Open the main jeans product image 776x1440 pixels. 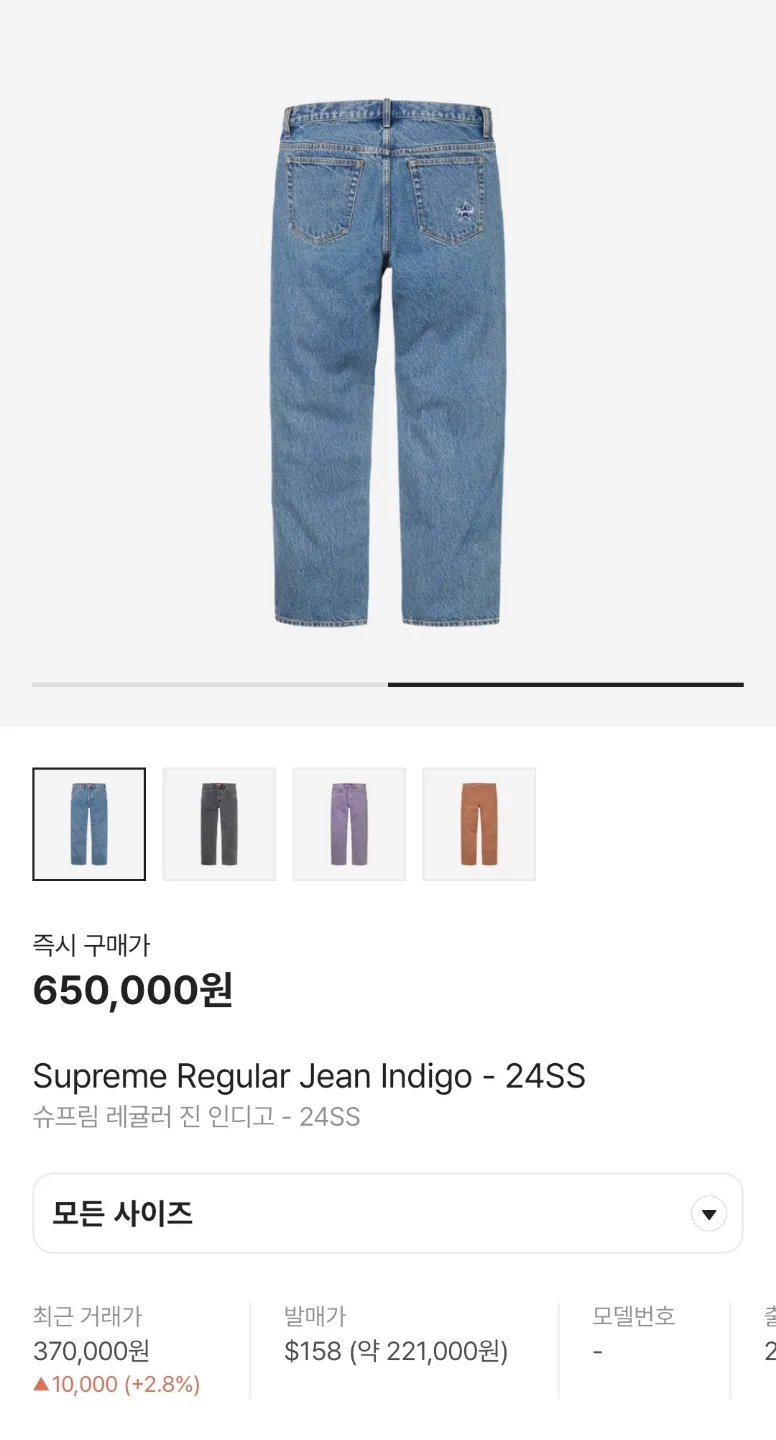coord(388,362)
